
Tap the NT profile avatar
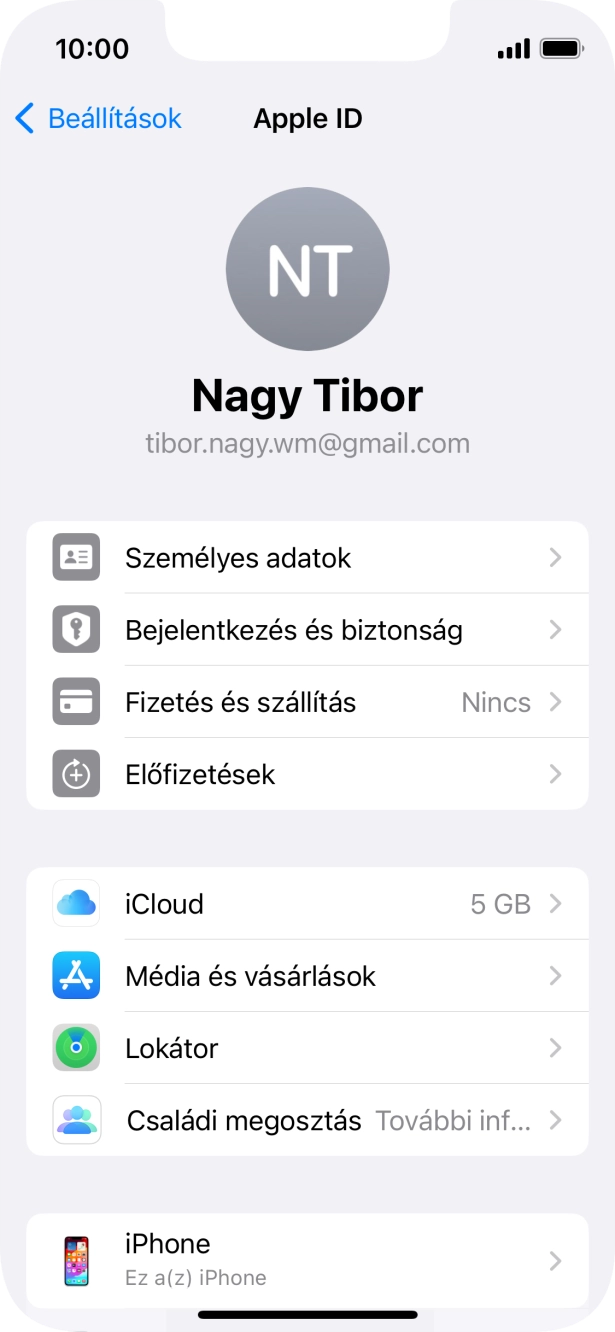pyautogui.click(x=307, y=269)
